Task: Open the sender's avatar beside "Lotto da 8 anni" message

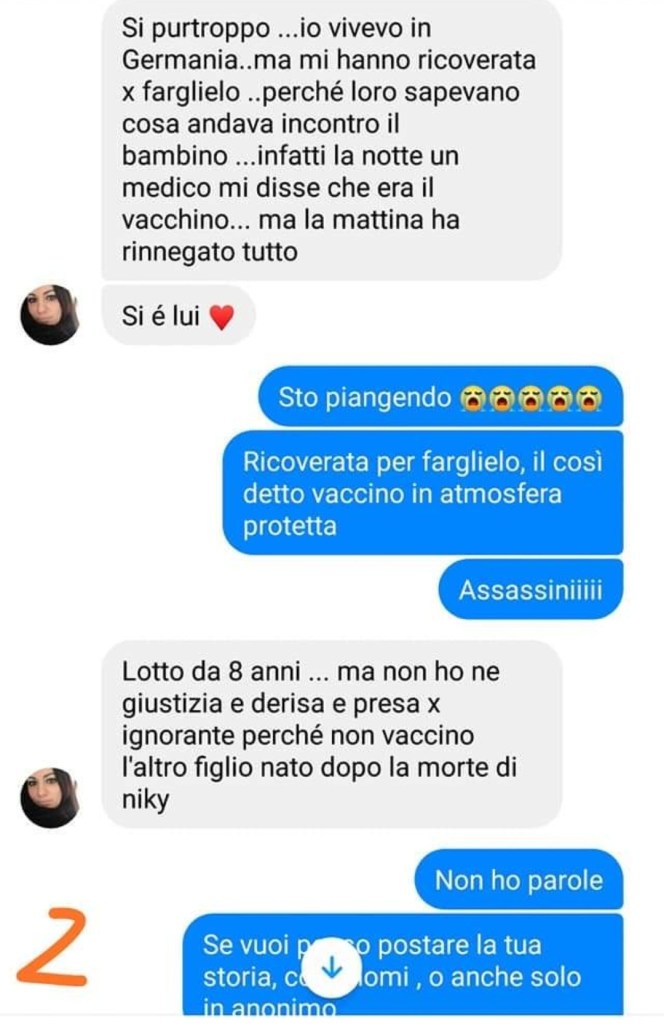Action: click(x=51, y=797)
